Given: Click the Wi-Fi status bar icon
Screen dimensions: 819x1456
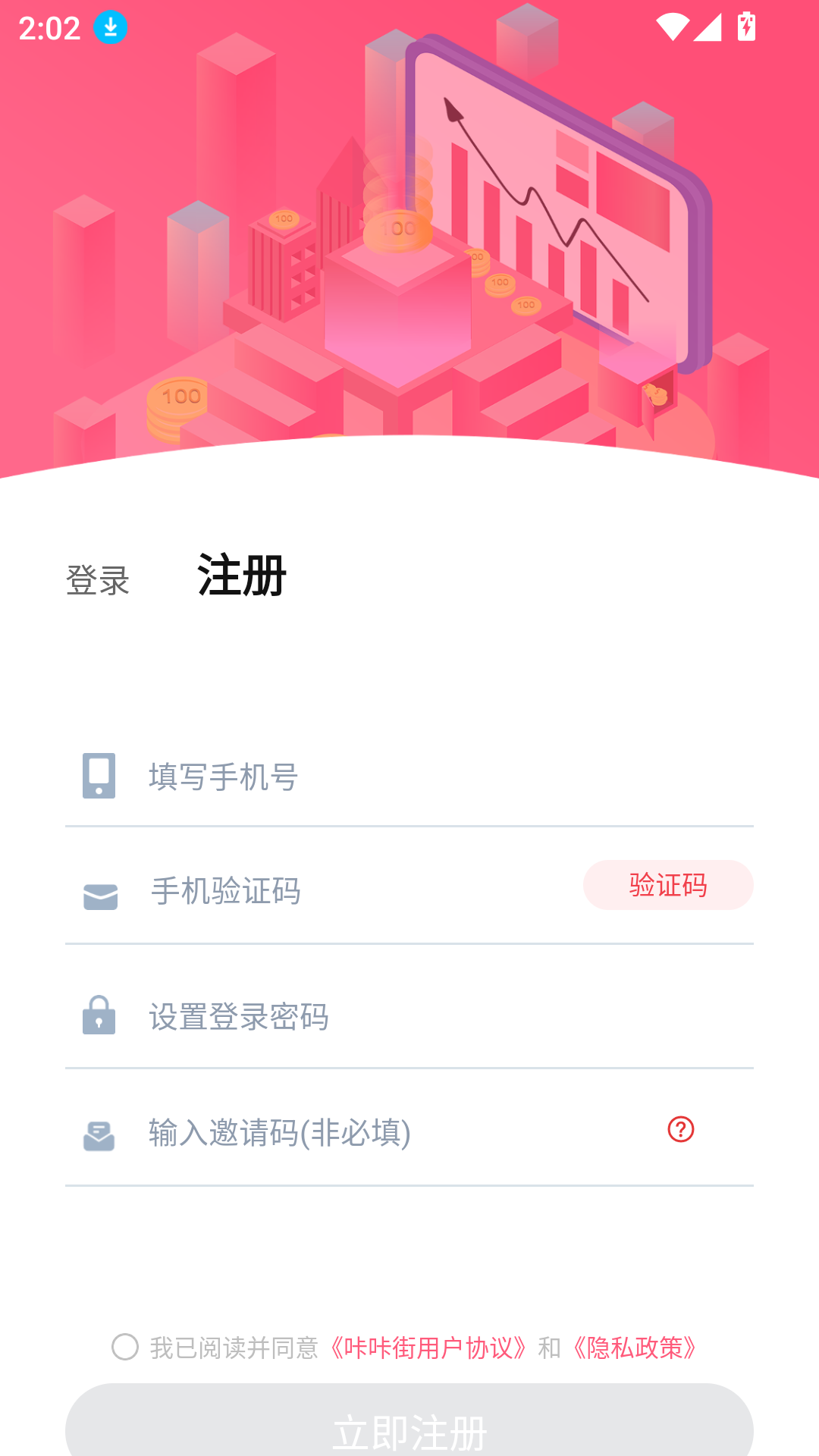Looking at the screenshot, I should coord(673,25).
